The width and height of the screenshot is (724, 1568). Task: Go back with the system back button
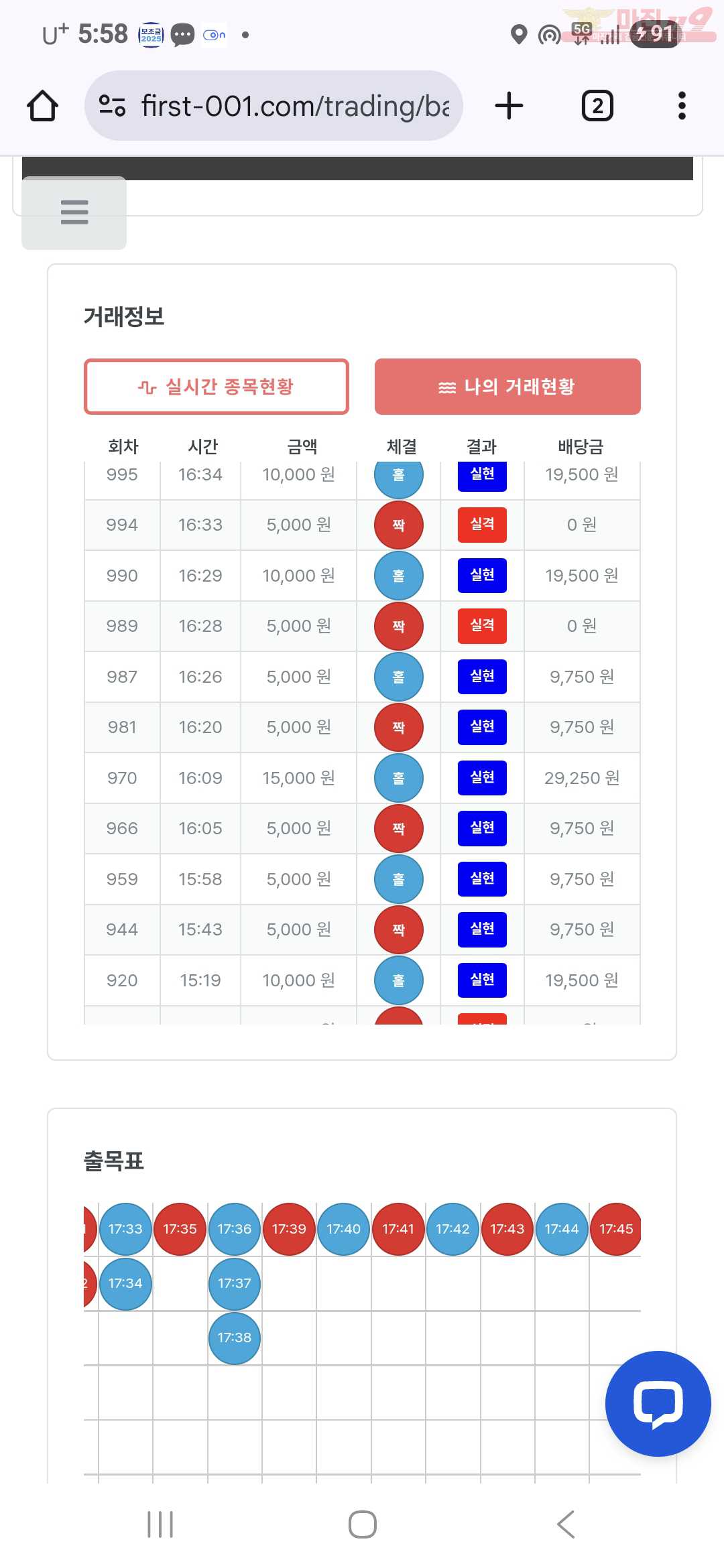(x=566, y=1524)
